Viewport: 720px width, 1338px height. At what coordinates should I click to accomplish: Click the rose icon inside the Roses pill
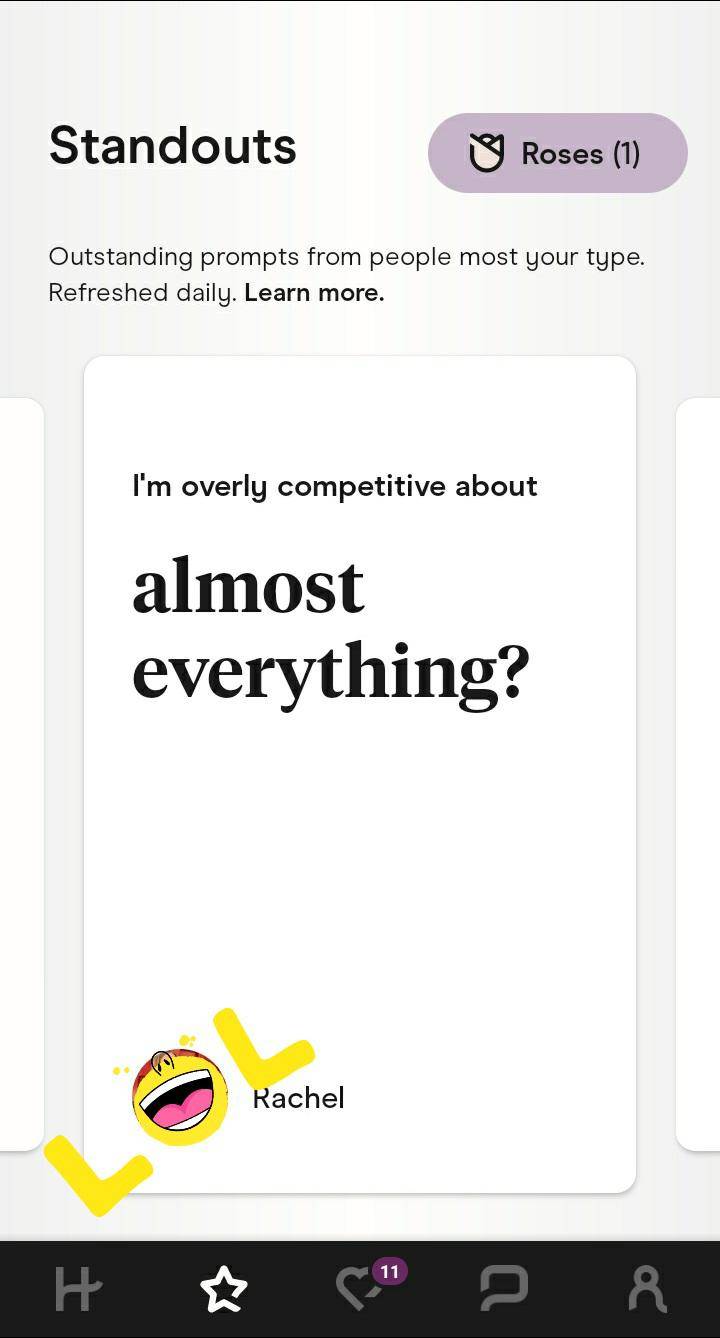pos(487,153)
